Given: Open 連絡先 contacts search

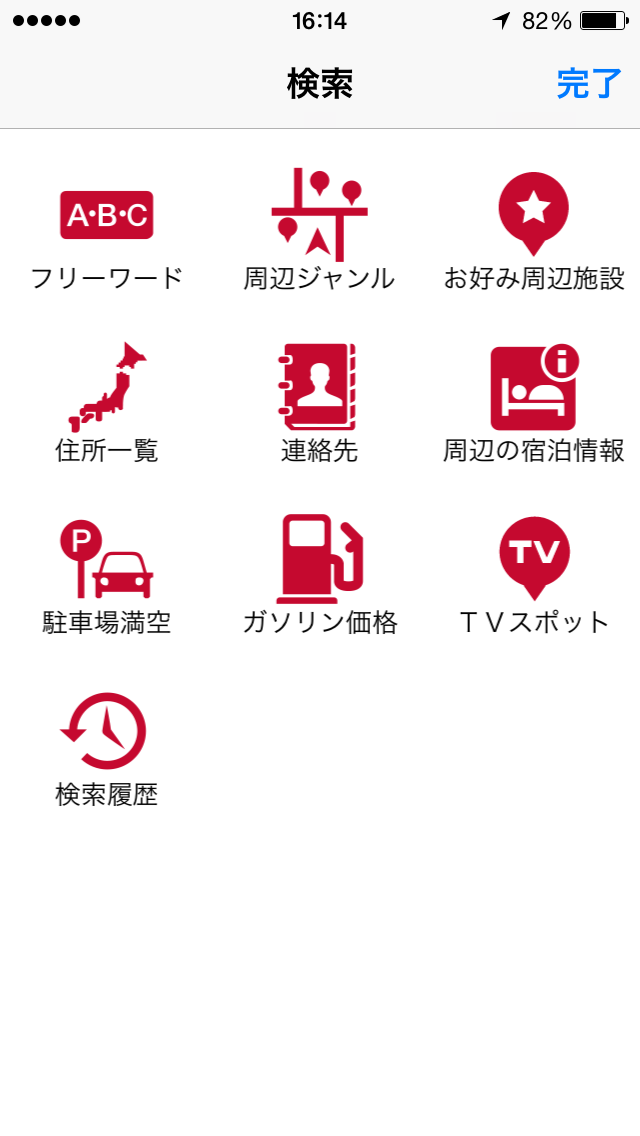Looking at the screenshot, I should (x=319, y=403).
